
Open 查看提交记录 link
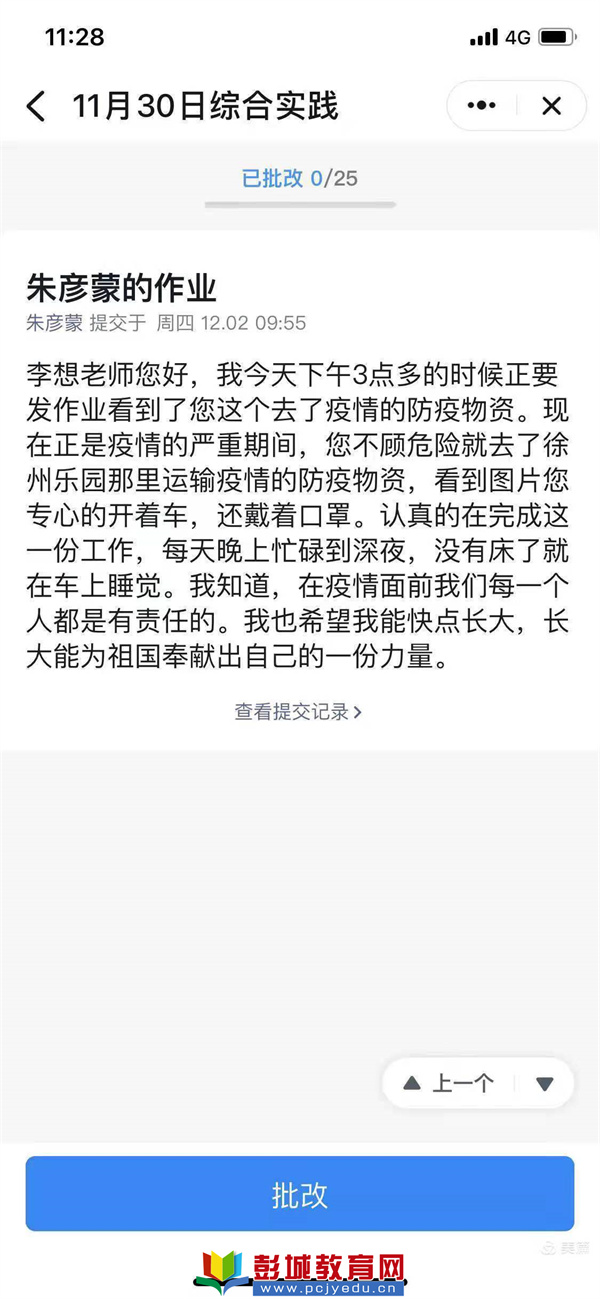pyautogui.click(x=298, y=712)
